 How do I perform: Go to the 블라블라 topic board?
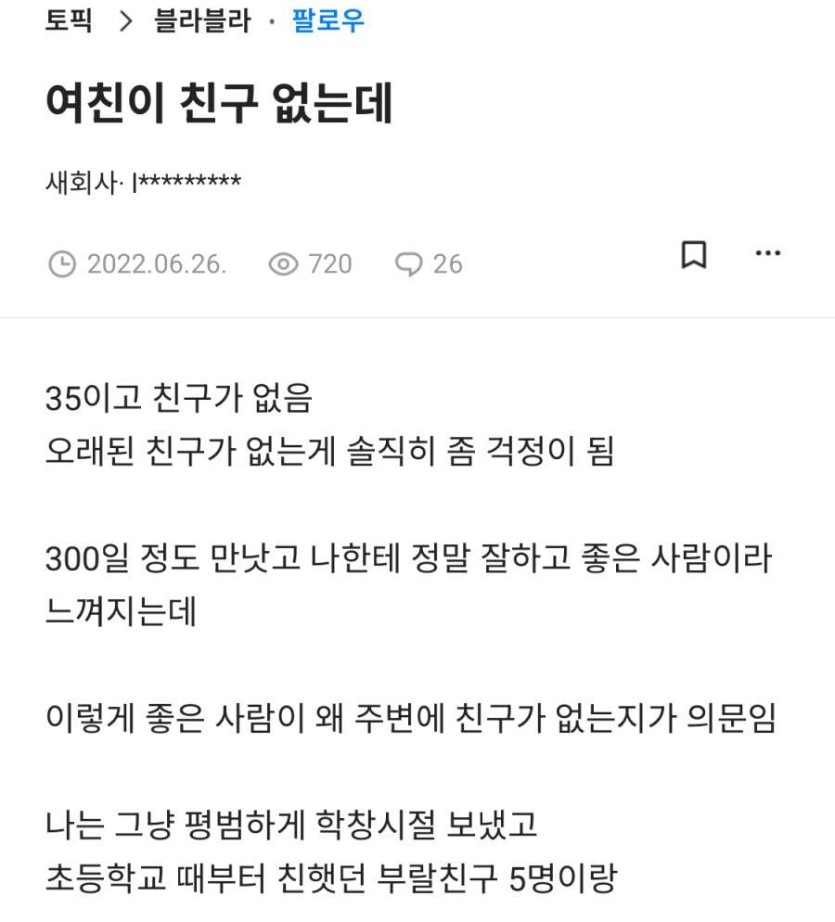(201, 21)
